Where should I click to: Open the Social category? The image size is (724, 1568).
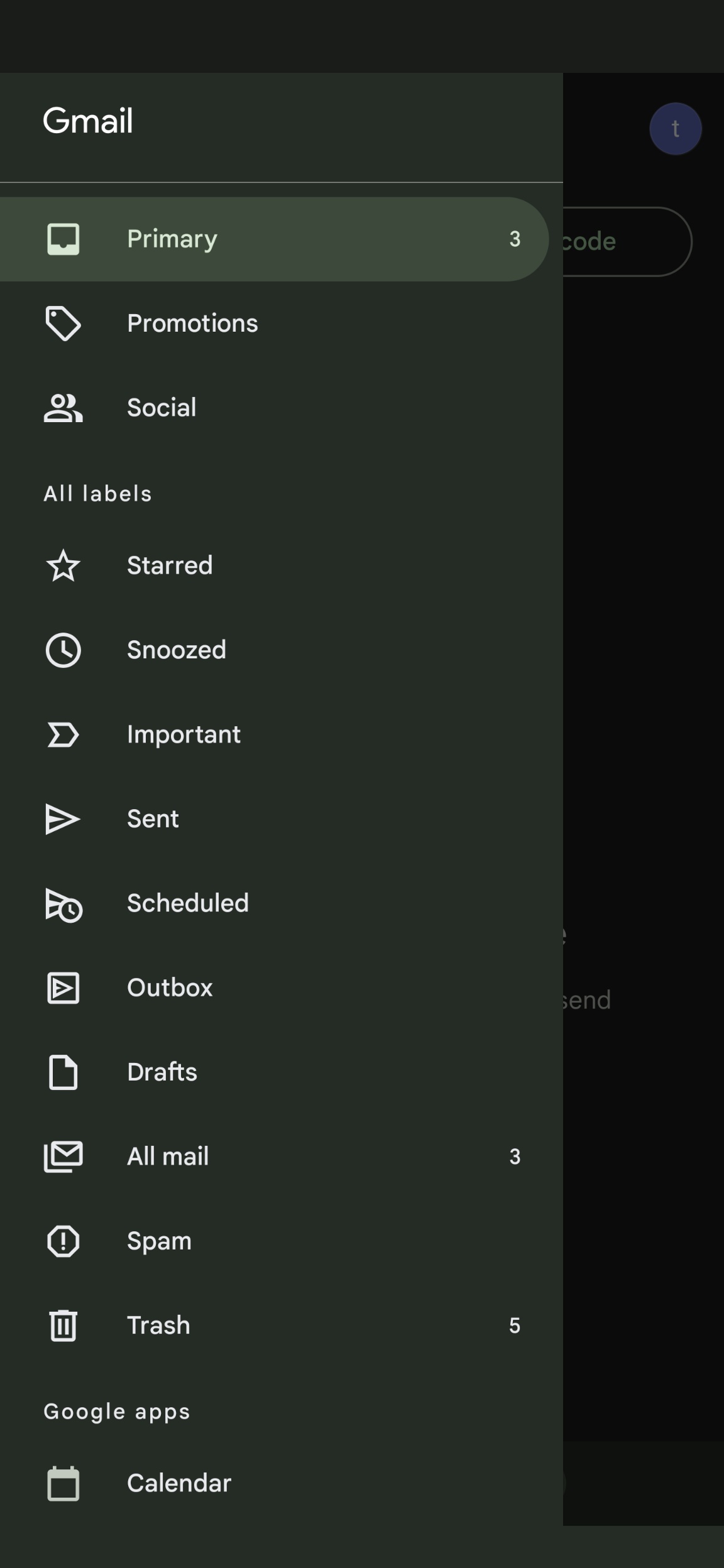tap(274, 408)
